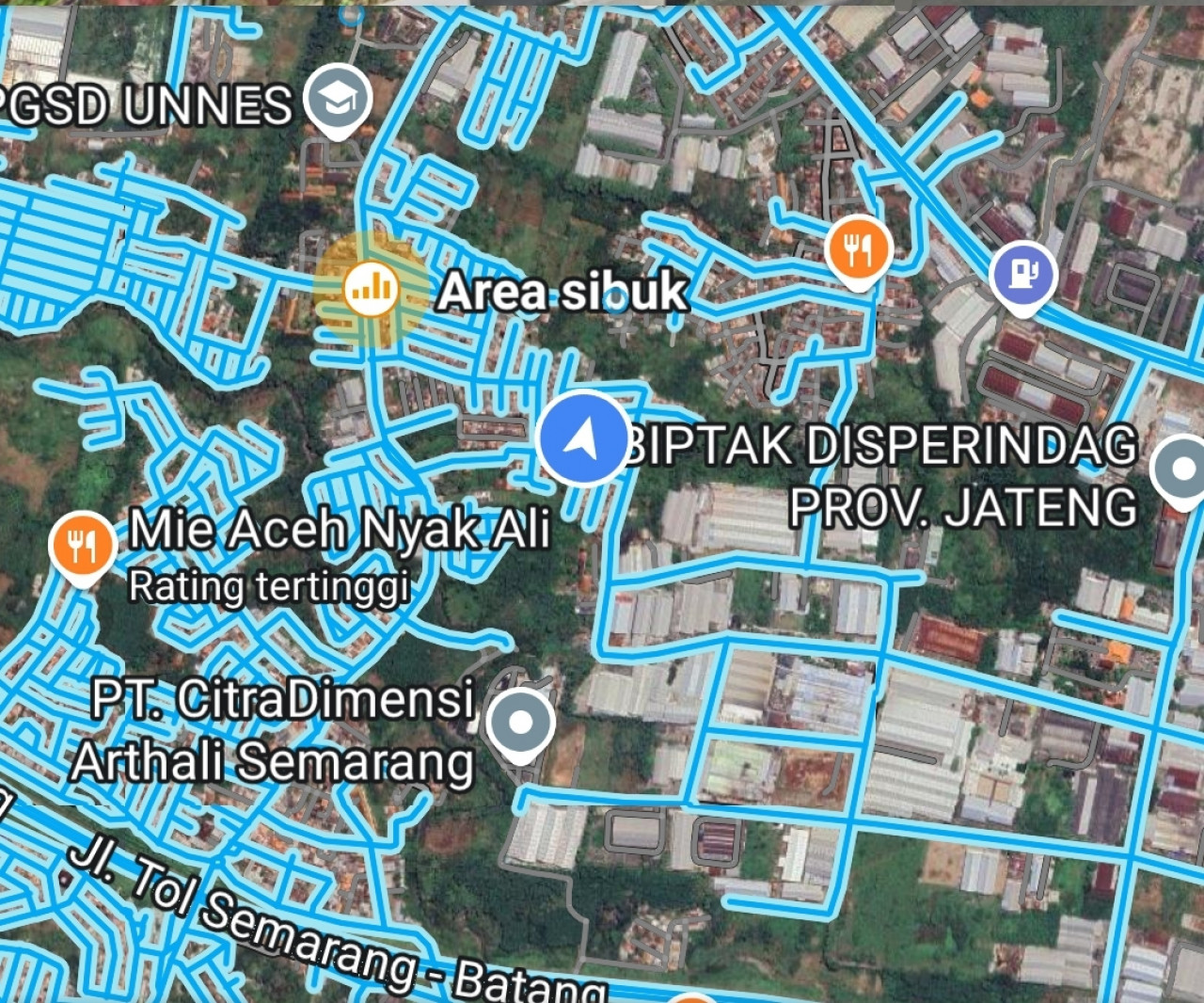1204x1003 pixels.
Task: Tap the purple gas station marker
Action: [x=1023, y=274]
